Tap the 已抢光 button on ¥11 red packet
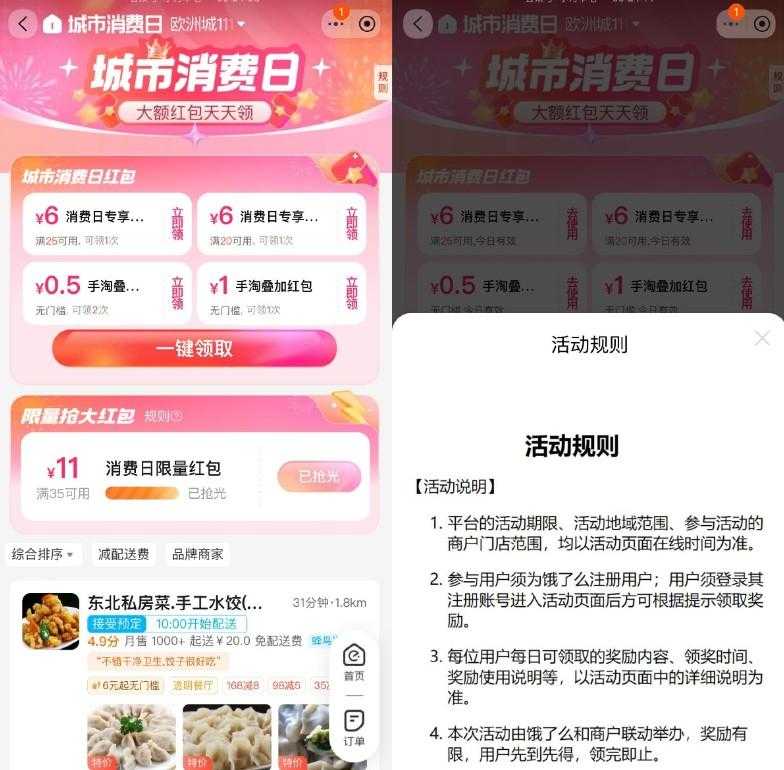This screenshot has width=784, height=770. coord(318,476)
